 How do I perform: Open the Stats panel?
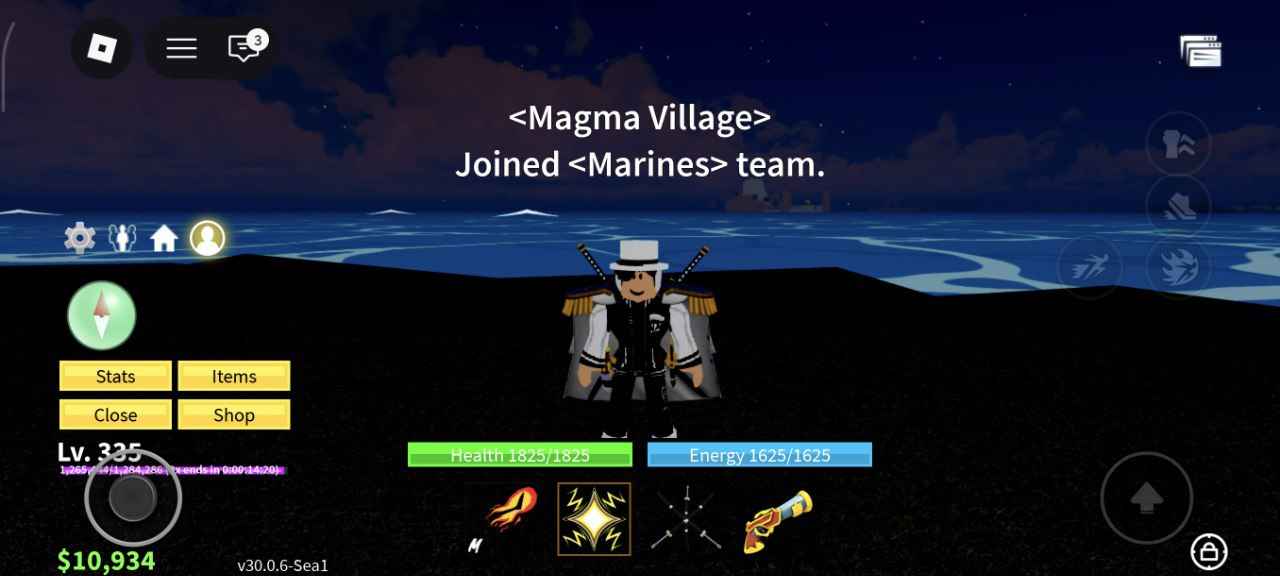tap(116, 376)
